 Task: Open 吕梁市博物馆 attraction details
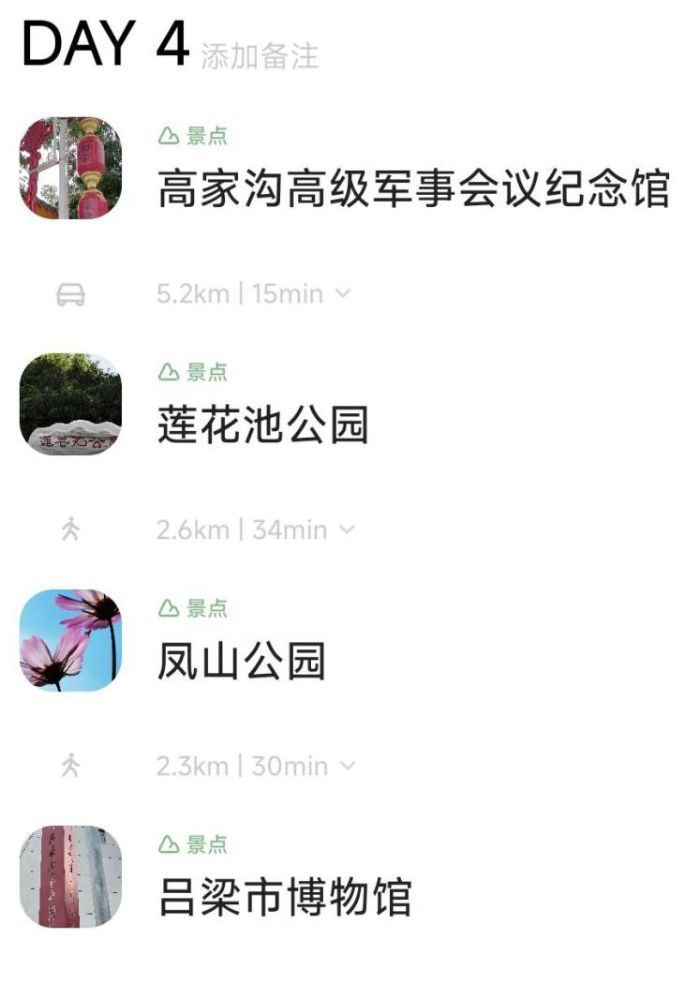pos(285,897)
